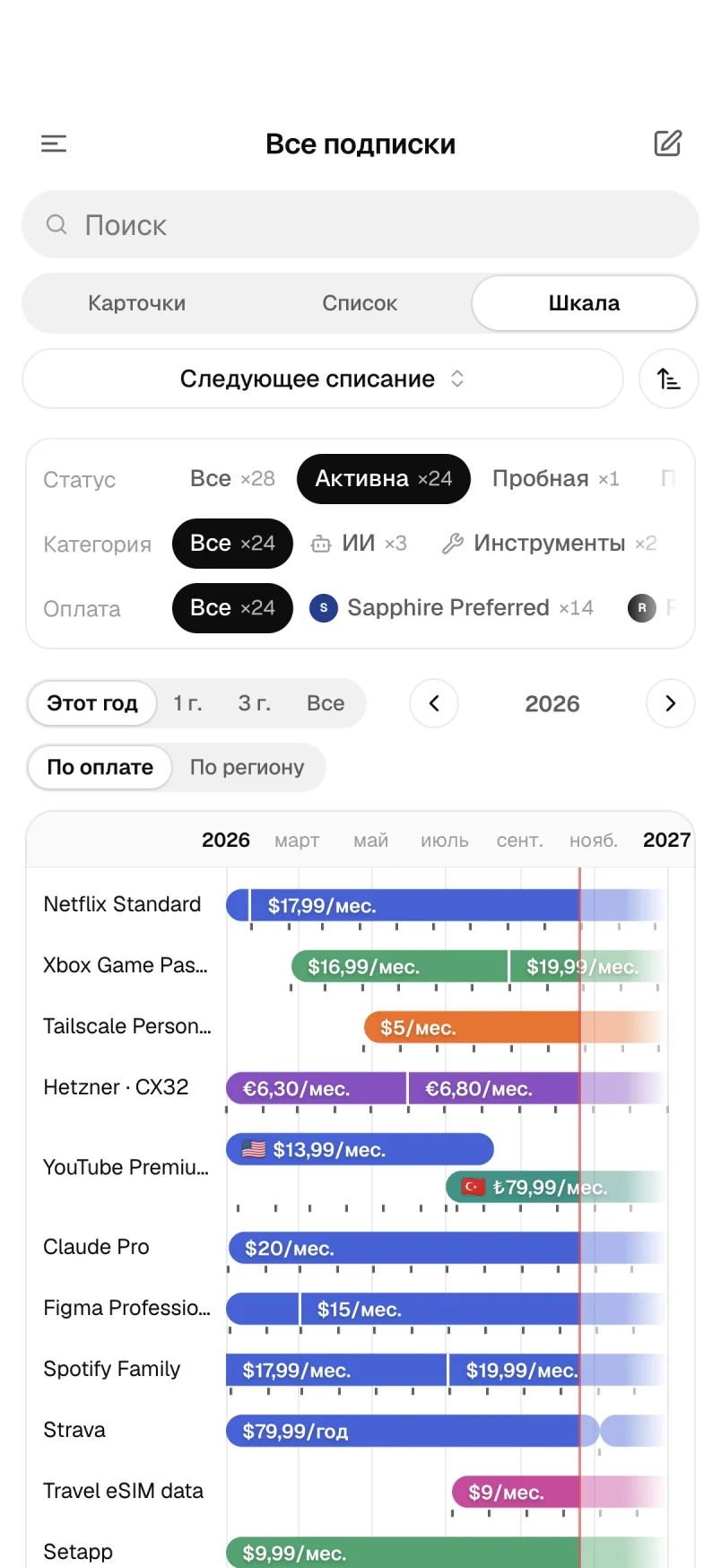
Task: Toggle the sort direction icon
Action: pos(669,379)
